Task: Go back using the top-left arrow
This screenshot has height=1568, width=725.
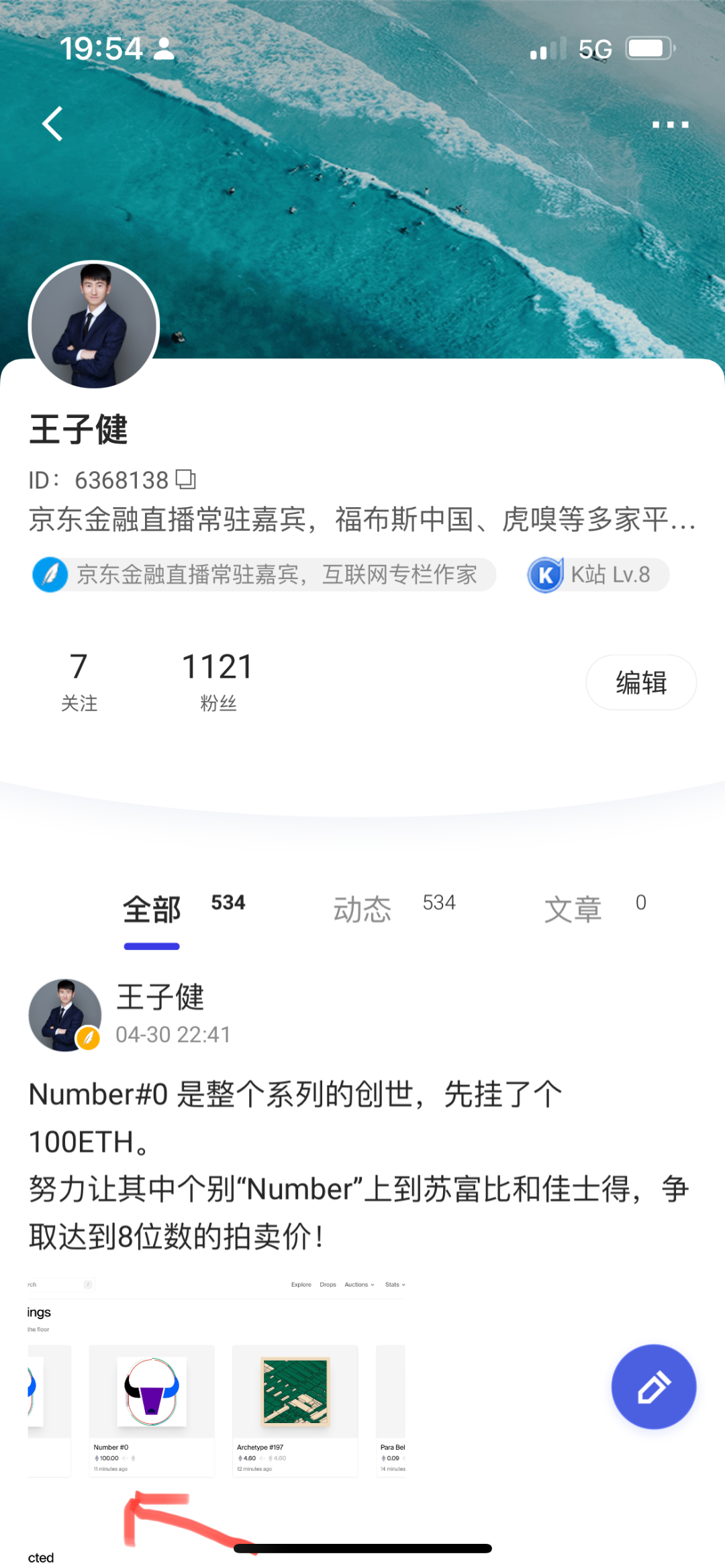Action: point(52,124)
